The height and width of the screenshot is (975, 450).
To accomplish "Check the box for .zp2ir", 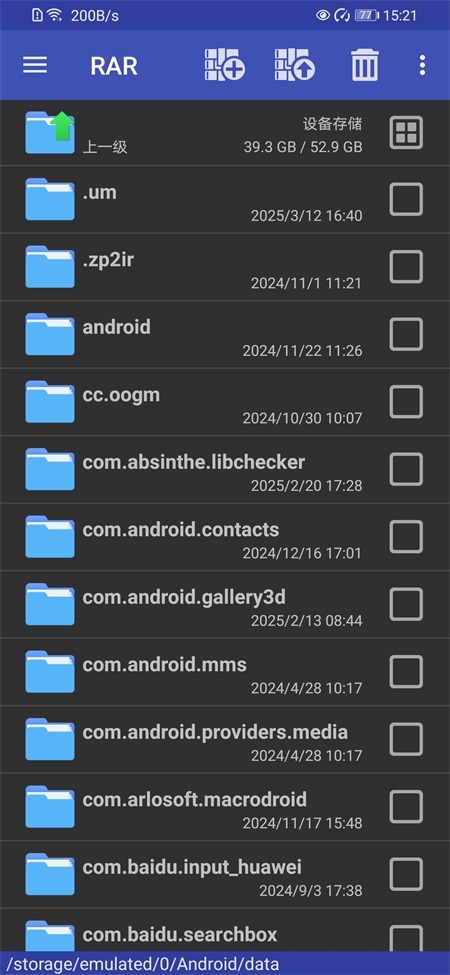I will 406,267.
